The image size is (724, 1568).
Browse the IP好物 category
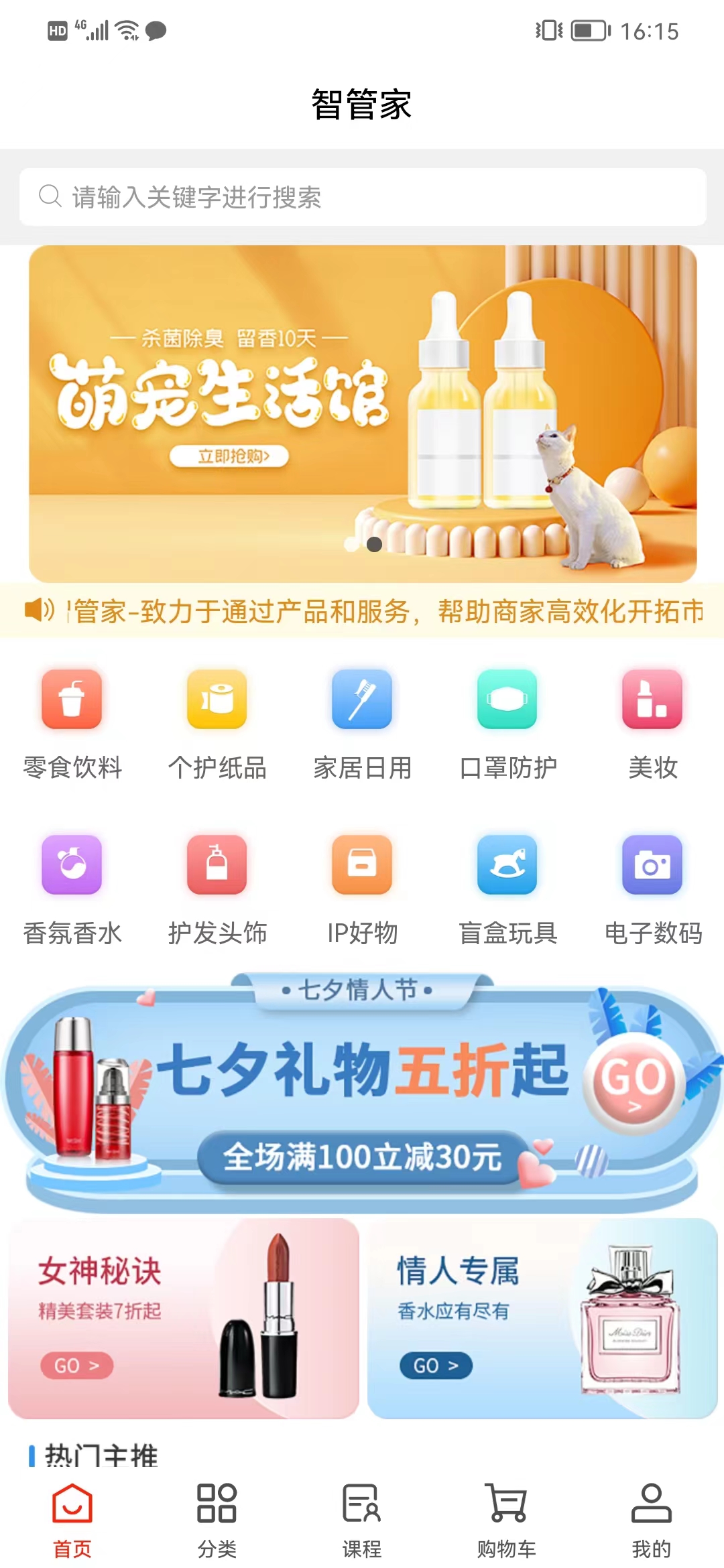coord(362,889)
